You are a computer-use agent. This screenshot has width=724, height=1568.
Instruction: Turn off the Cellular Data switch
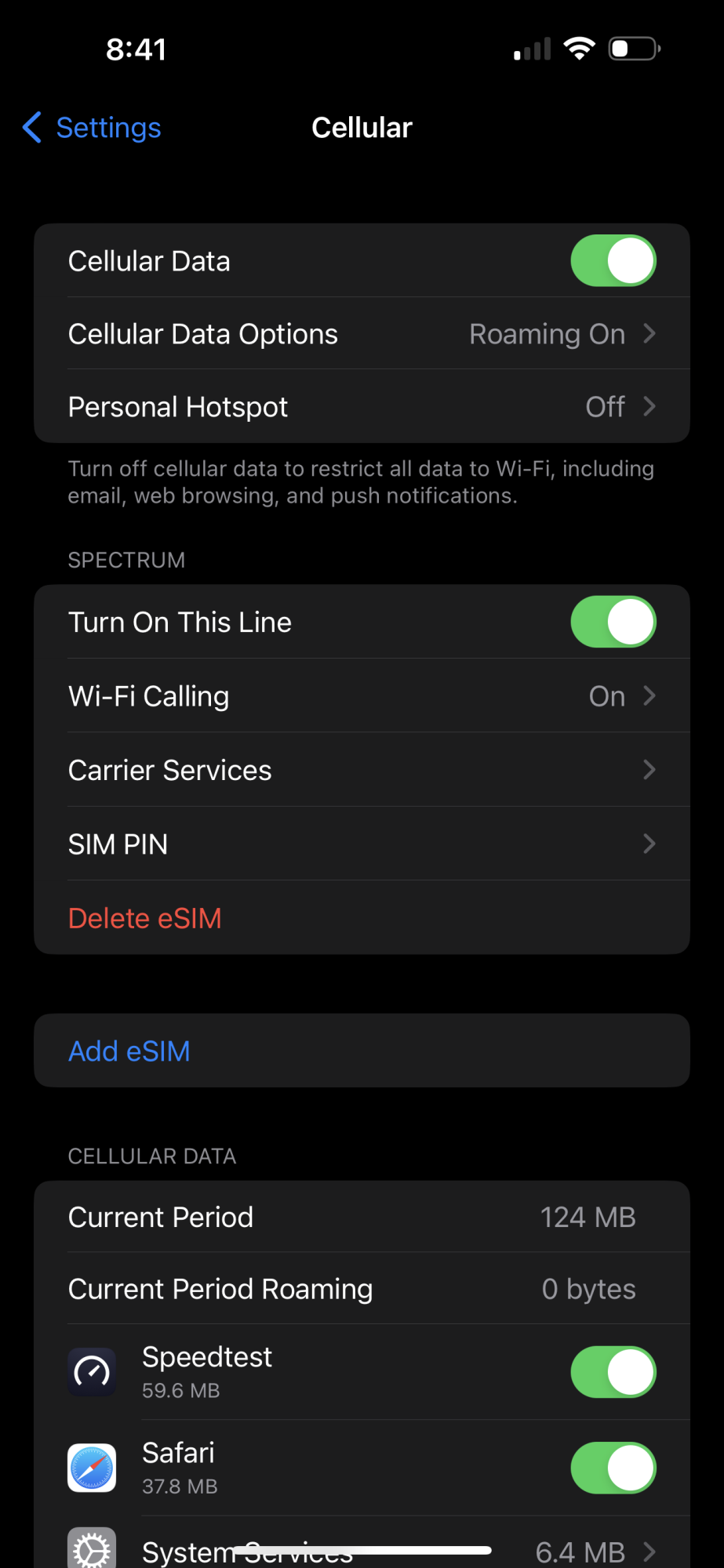(x=613, y=261)
